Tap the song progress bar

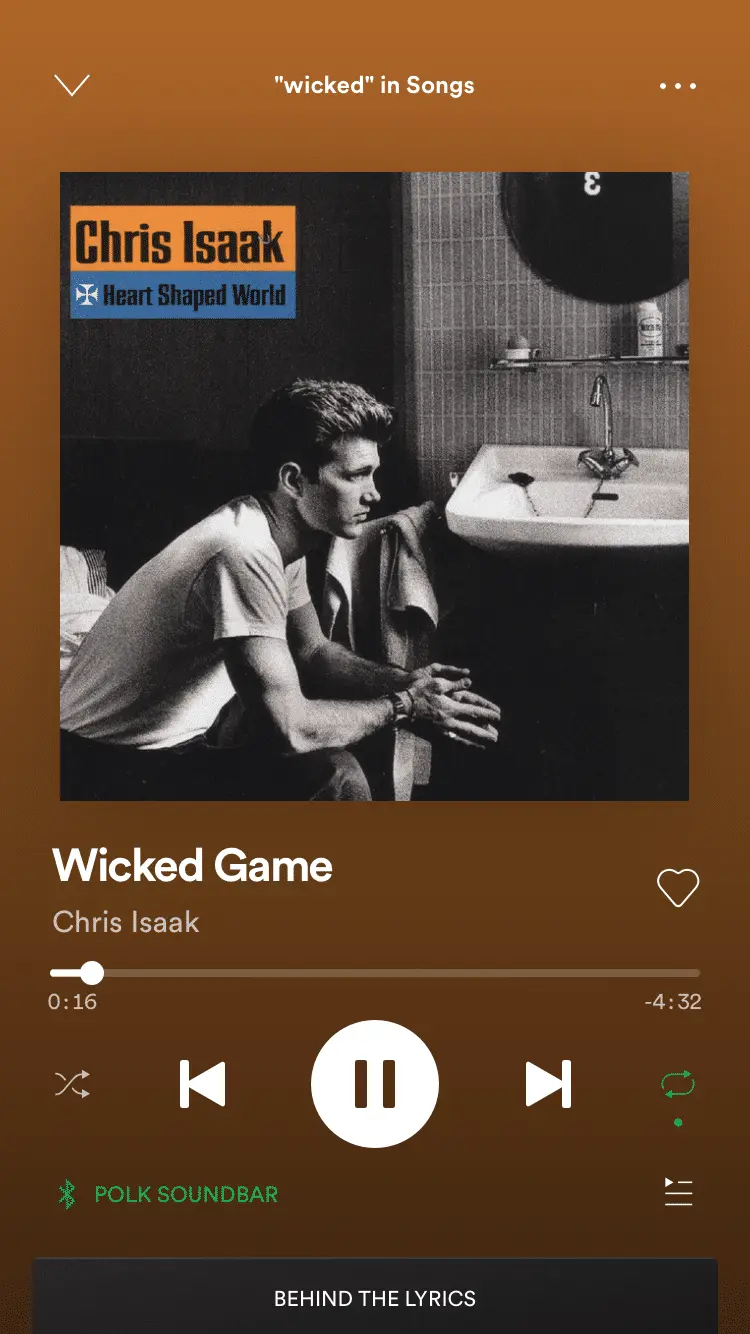point(375,973)
